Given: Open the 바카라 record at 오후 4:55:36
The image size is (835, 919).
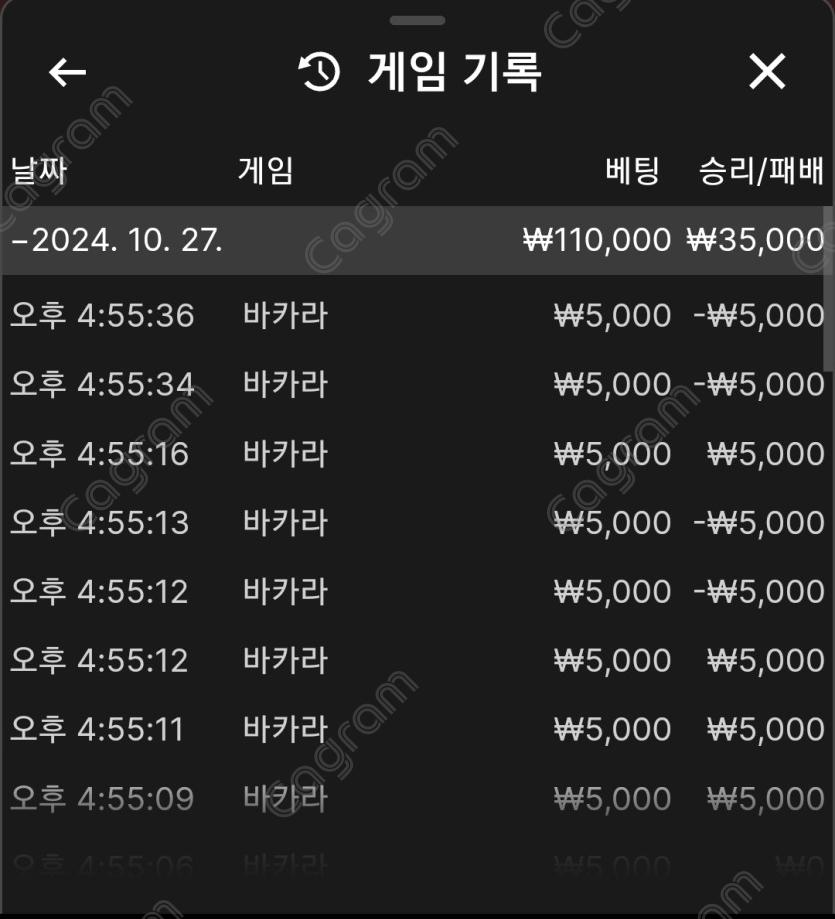Looking at the screenshot, I should [x=416, y=316].
